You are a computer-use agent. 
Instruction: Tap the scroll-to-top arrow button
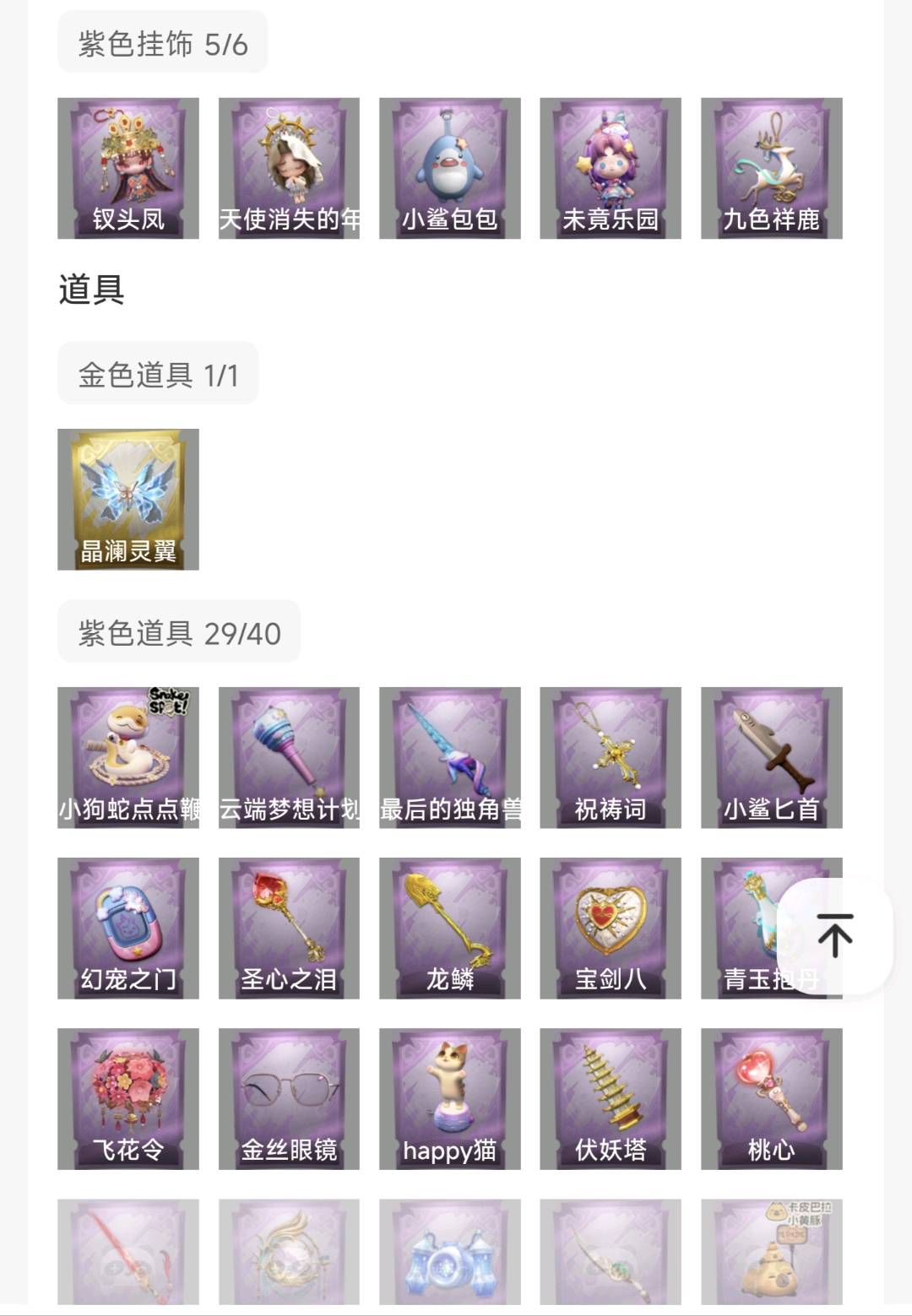click(x=834, y=935)
